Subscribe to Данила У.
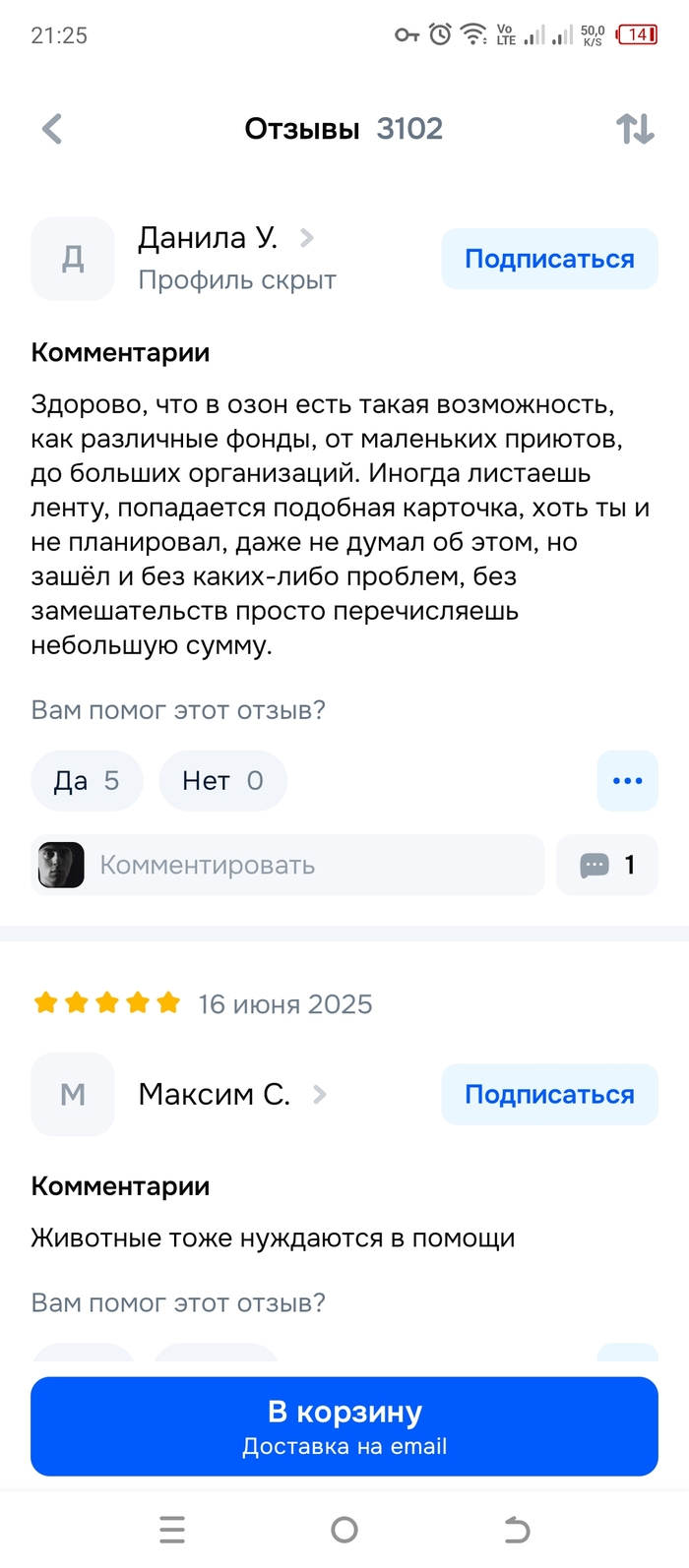This screenshot has height=1568, width=689. [549, 259]
